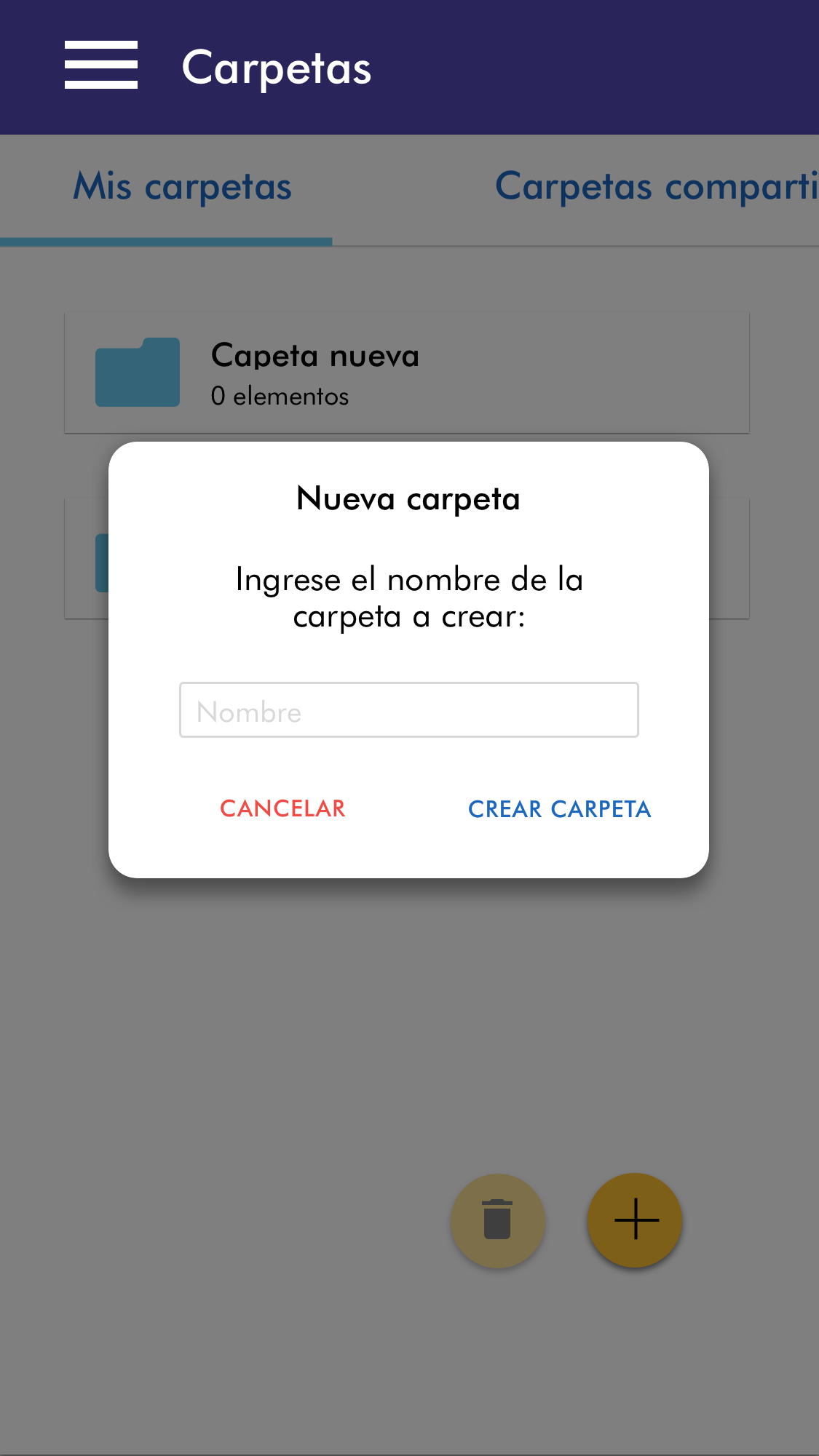Screen dimensions: 819x1456
Task: Open the hamburger drawer menu
Action: (101, 65)
